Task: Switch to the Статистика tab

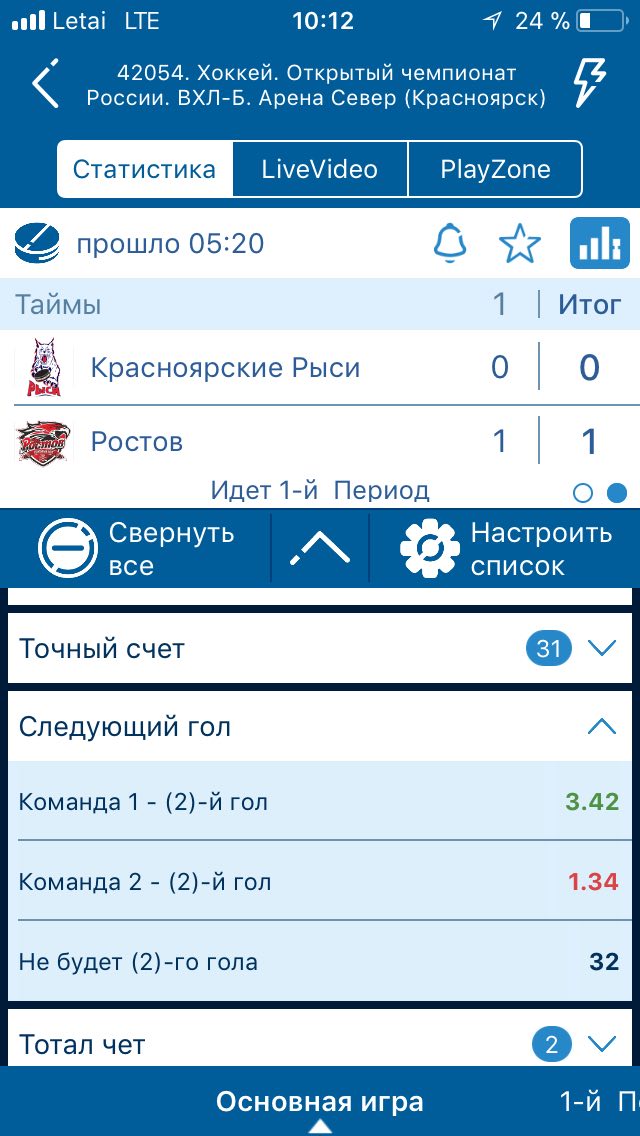Action: coord(145,170)
